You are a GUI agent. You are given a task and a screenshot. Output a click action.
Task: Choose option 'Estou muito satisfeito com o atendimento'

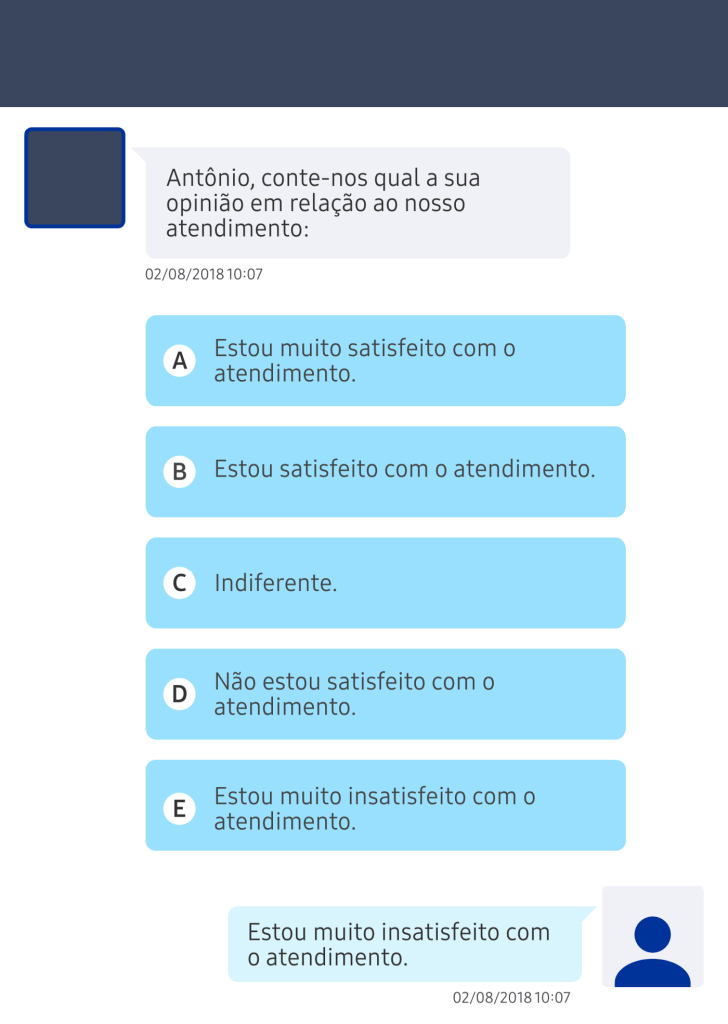[x=385, y=360]
